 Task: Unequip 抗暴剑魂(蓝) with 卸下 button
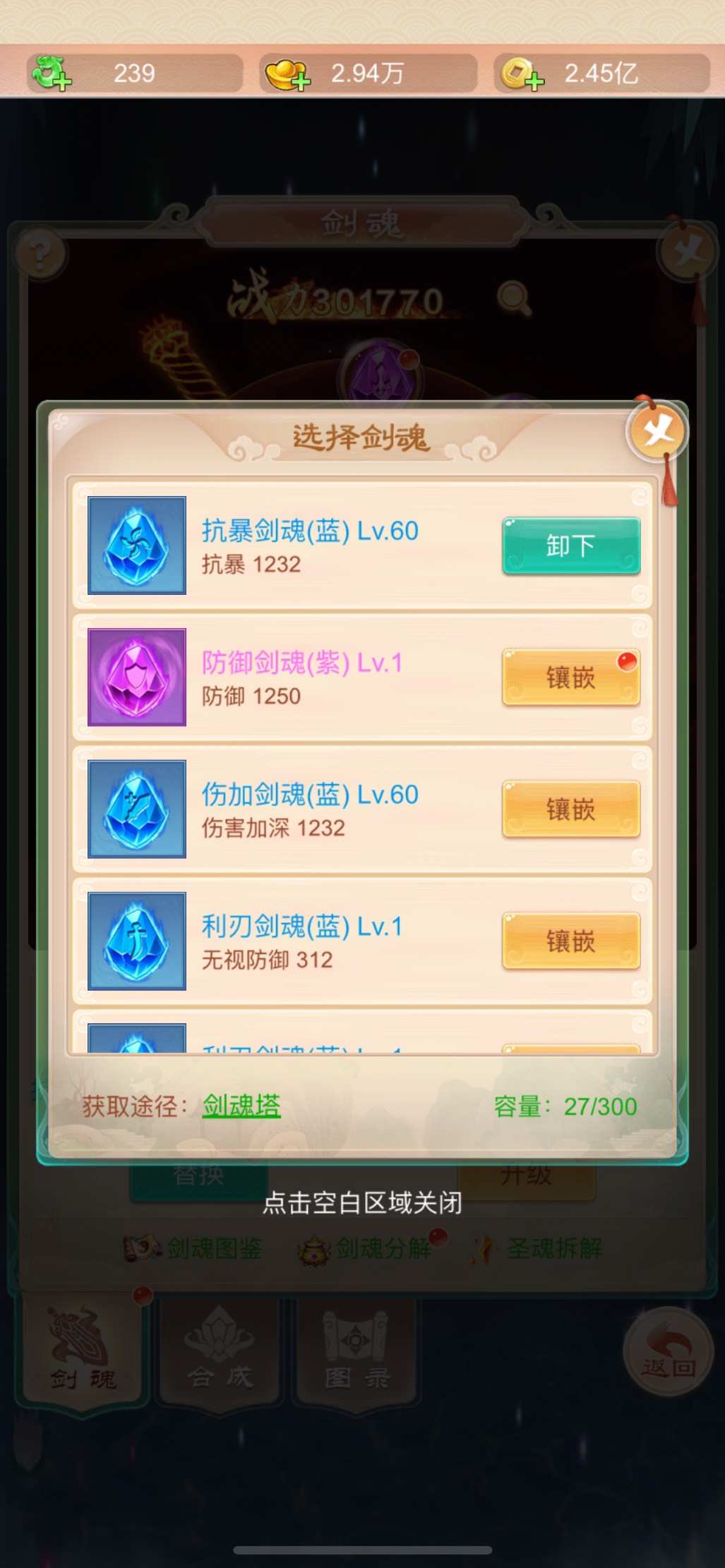570,545
